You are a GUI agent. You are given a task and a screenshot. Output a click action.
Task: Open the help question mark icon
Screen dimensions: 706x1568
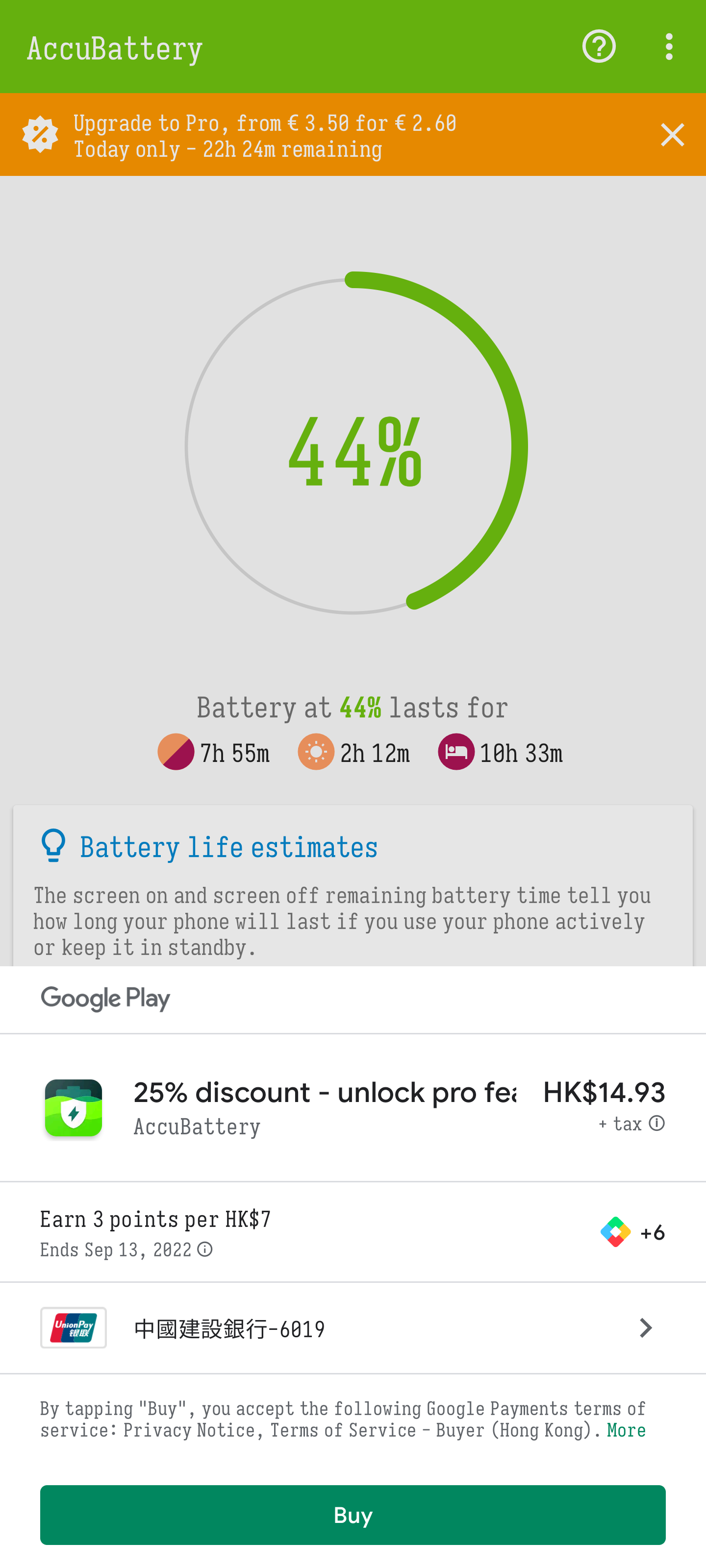598,47
